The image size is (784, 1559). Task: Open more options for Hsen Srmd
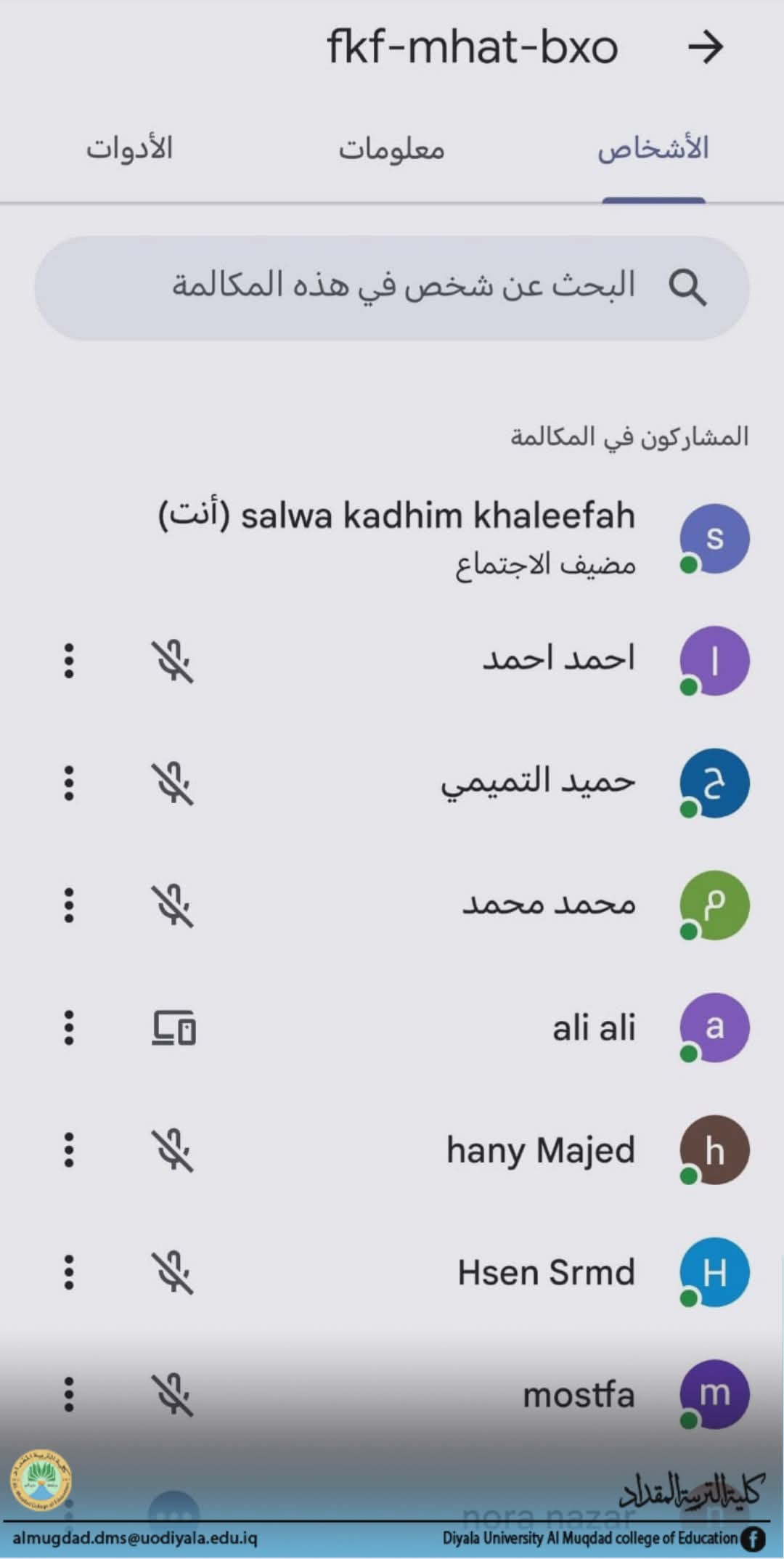click(x=69, y=1272)
